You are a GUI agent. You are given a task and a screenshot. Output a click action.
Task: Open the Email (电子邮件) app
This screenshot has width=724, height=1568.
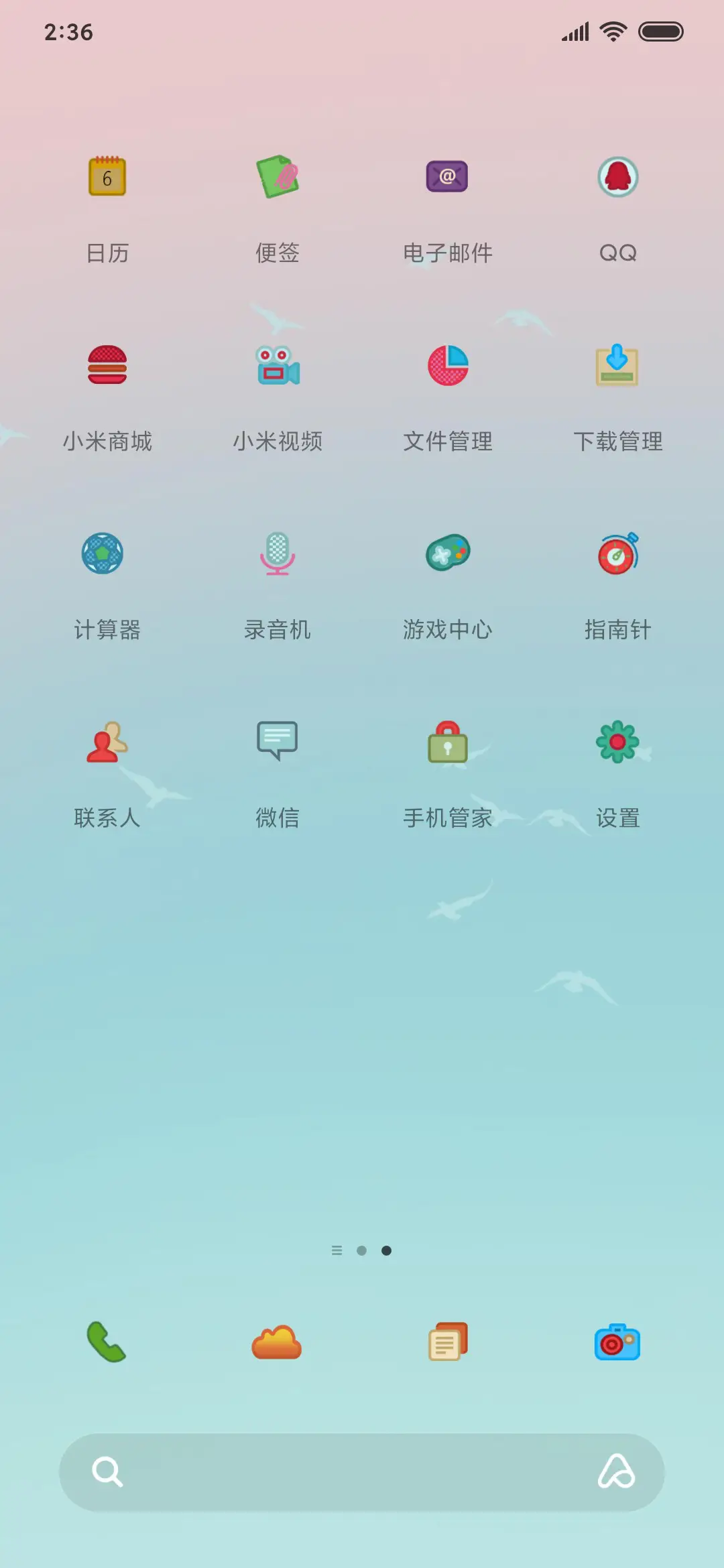click(x=447, y=177)
